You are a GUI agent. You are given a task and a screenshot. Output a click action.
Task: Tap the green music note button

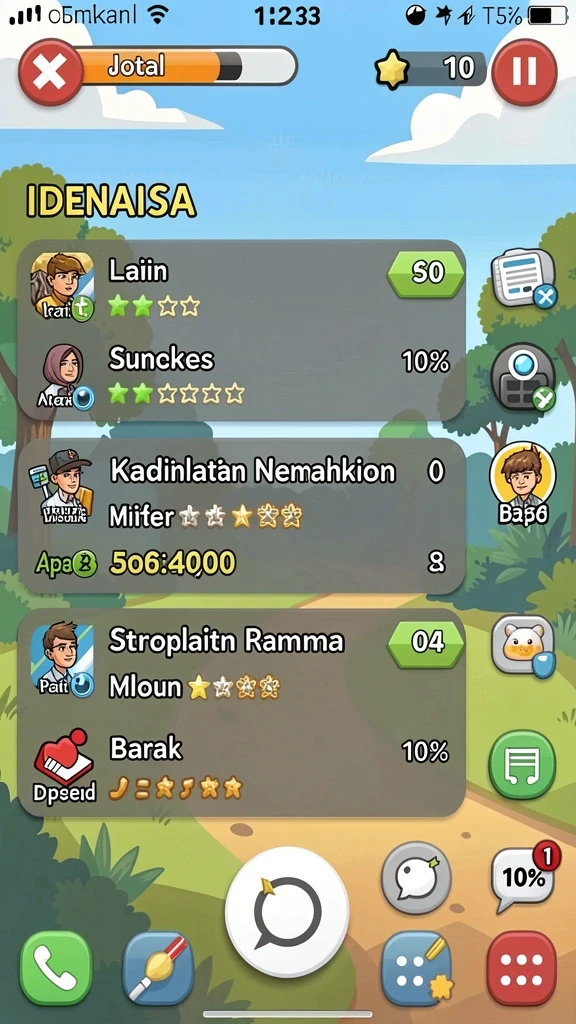click(x=522, y=764)
